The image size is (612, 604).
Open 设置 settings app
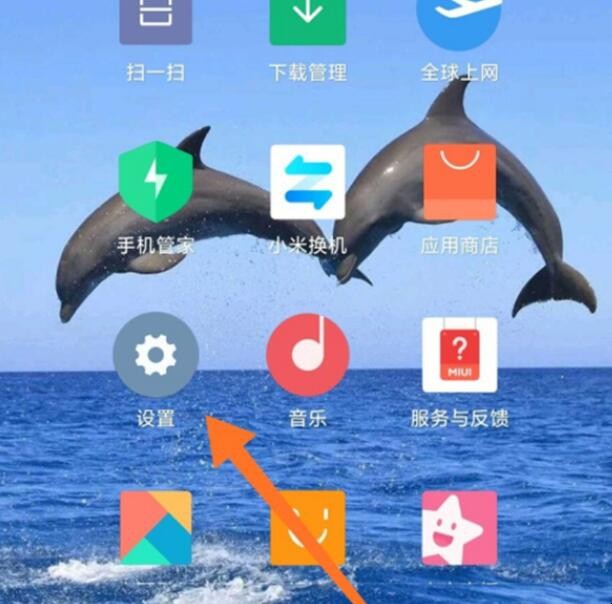(155, 355)
